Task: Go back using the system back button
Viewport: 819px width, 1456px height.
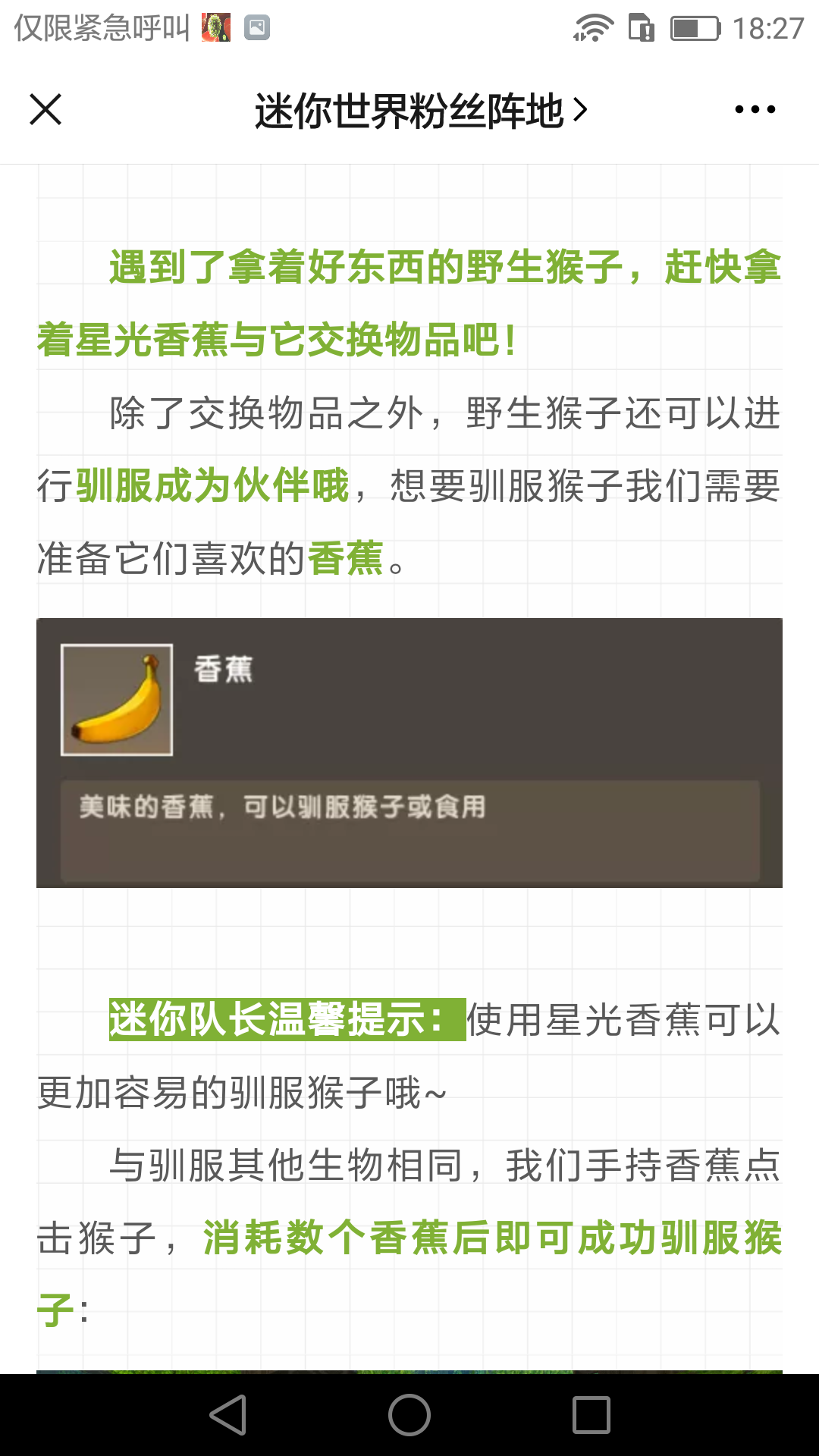Action: pos(228,1415)
